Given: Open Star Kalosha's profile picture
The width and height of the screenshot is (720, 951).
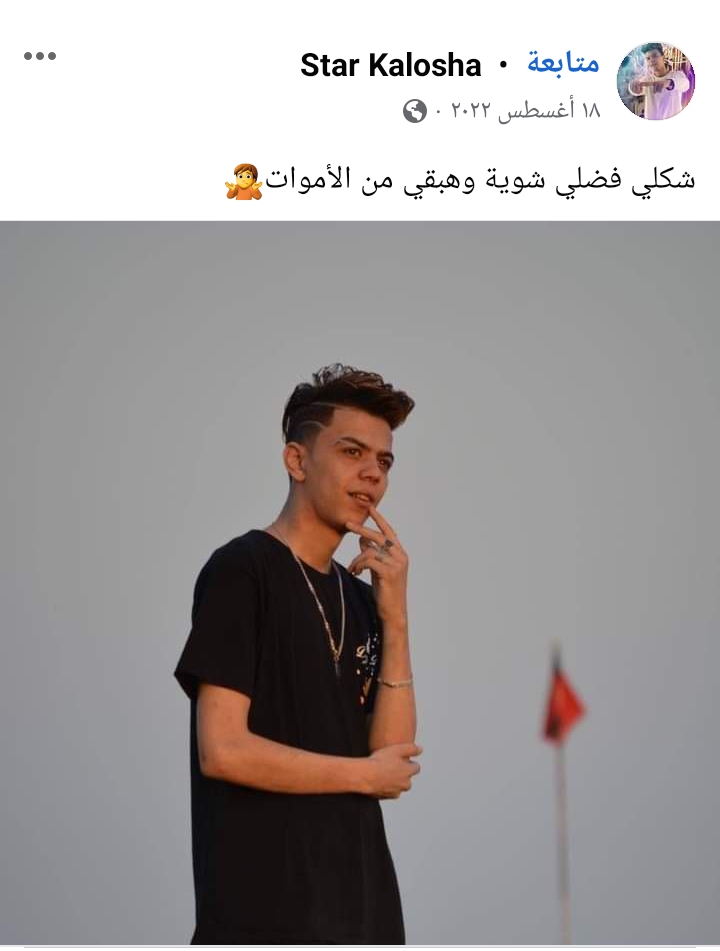Looking at the screenshot, I should point(656,81).
